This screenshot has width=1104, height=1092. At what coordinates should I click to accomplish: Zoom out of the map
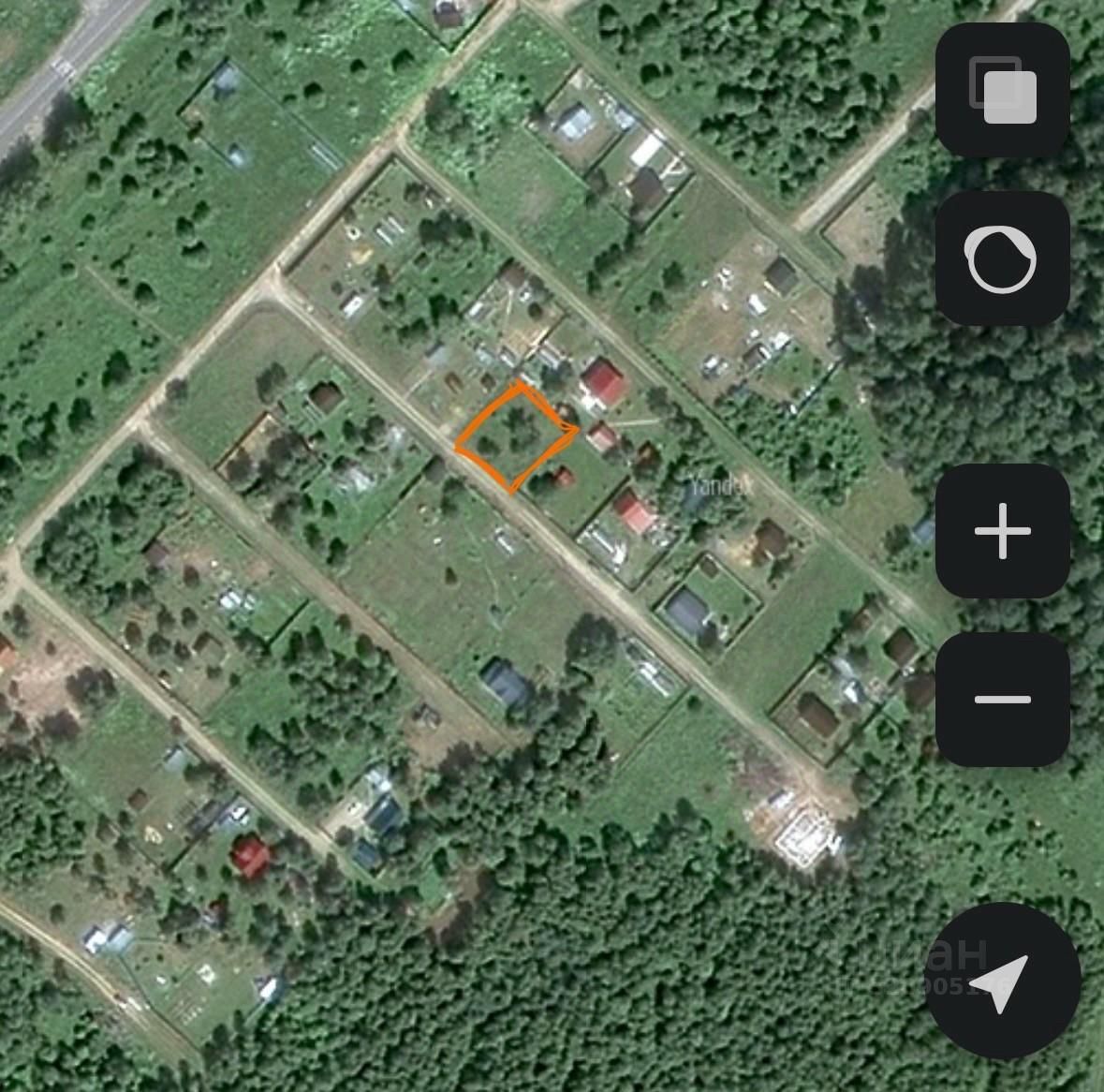(x=1002, y=700)
